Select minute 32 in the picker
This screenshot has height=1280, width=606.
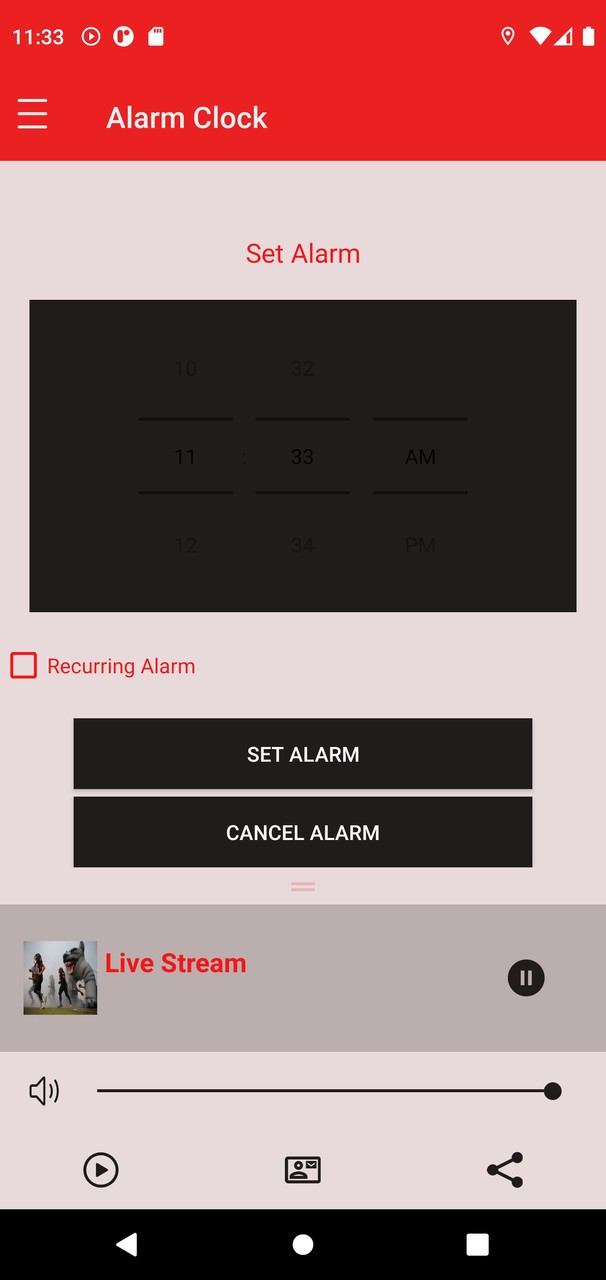click(x=302, y=369)
